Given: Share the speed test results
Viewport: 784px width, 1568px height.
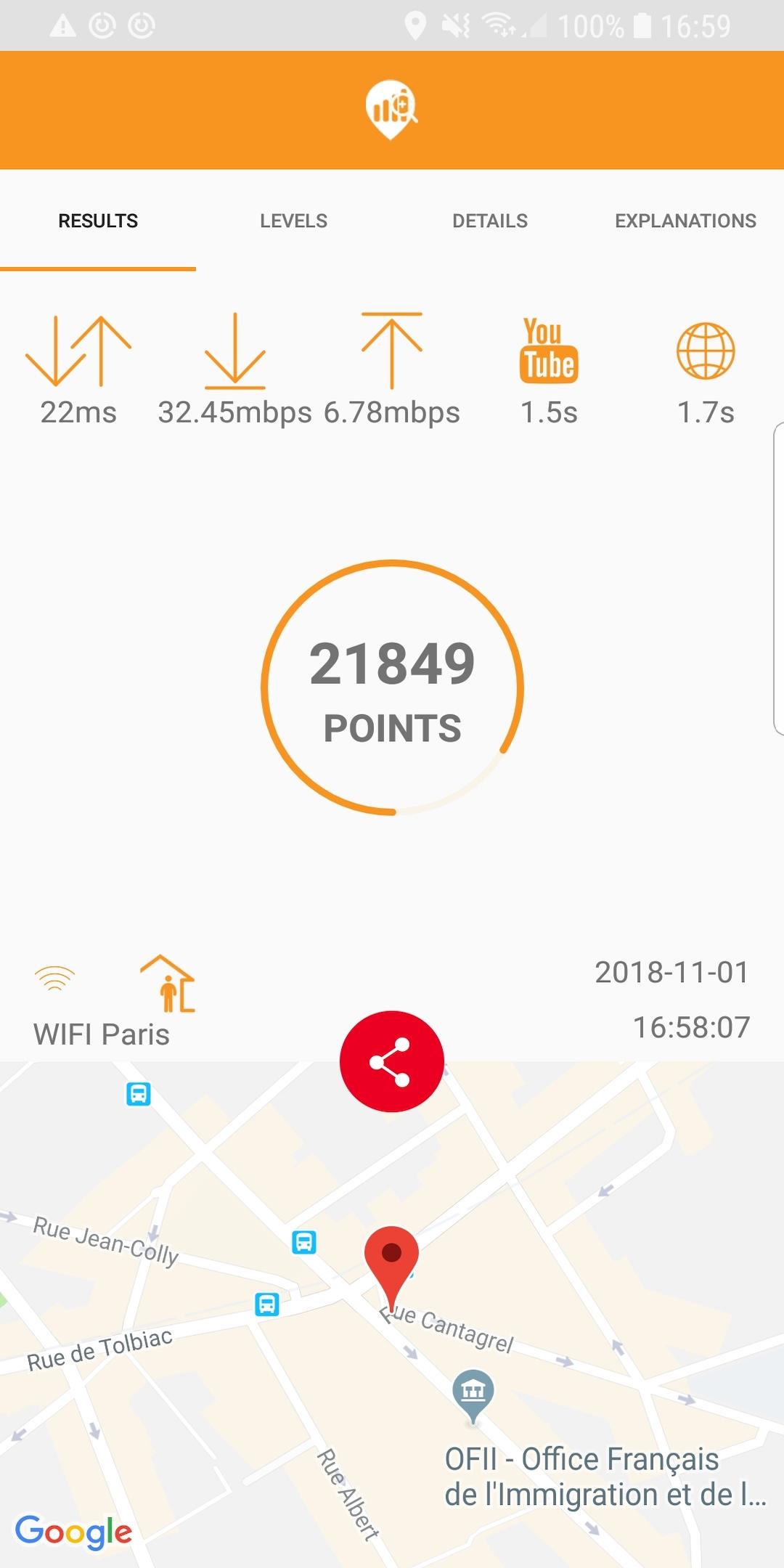Looking at the screenshot, I should tap(392, 1061).
